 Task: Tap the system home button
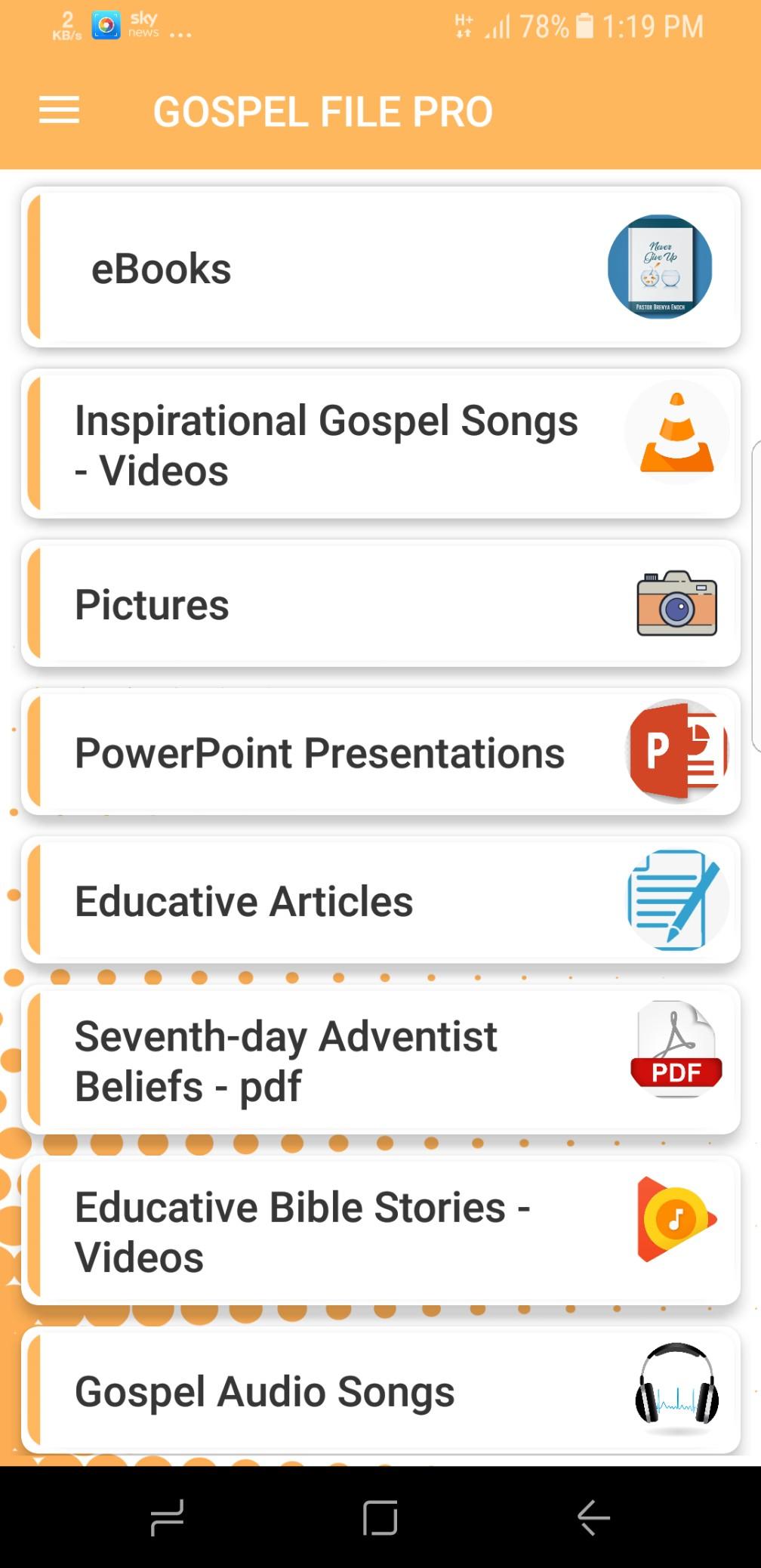point(380,1517)
